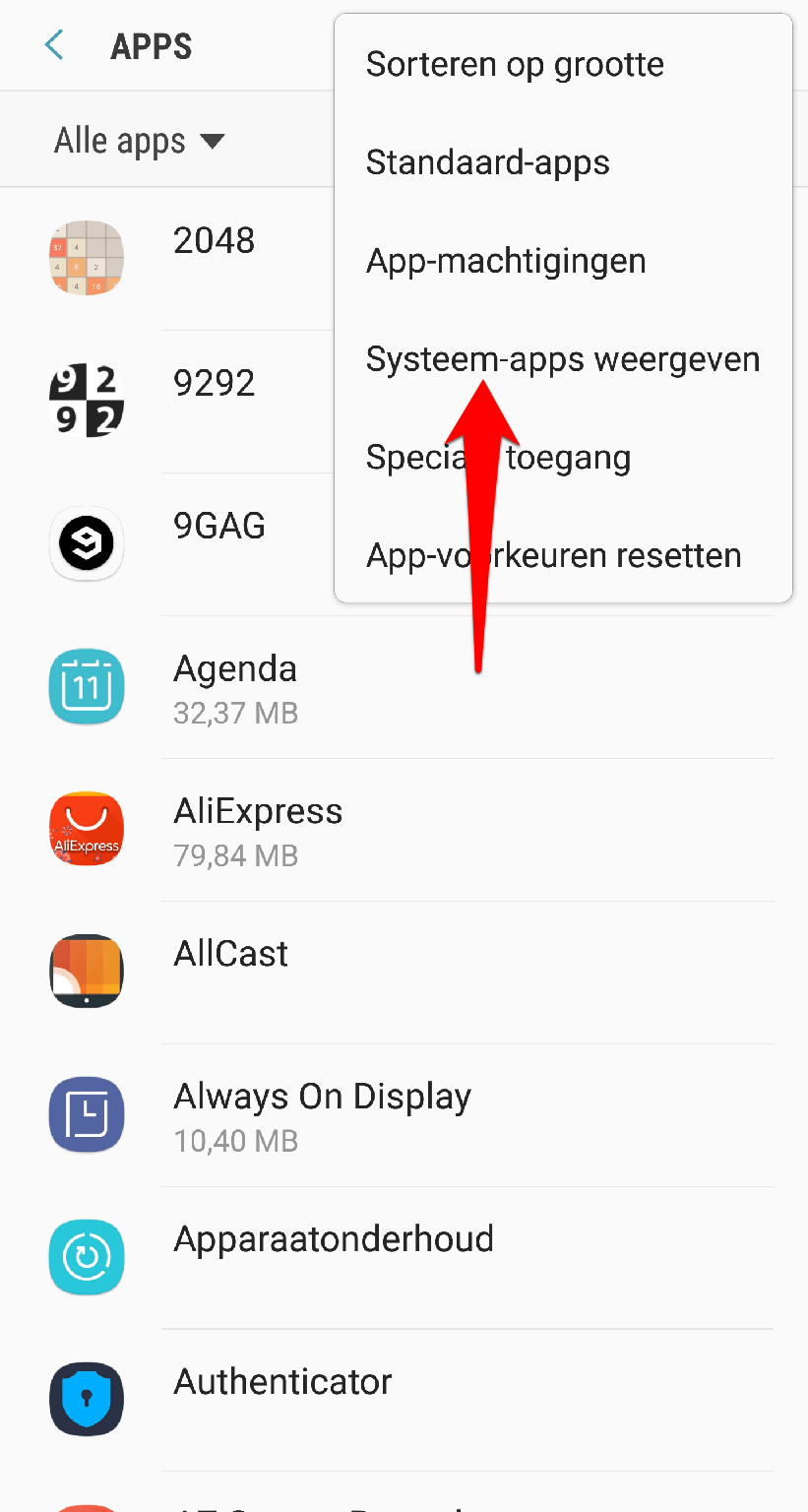808x1512 pixels.
Task: Open the AliExpress app entry
Action: [258, 830]
